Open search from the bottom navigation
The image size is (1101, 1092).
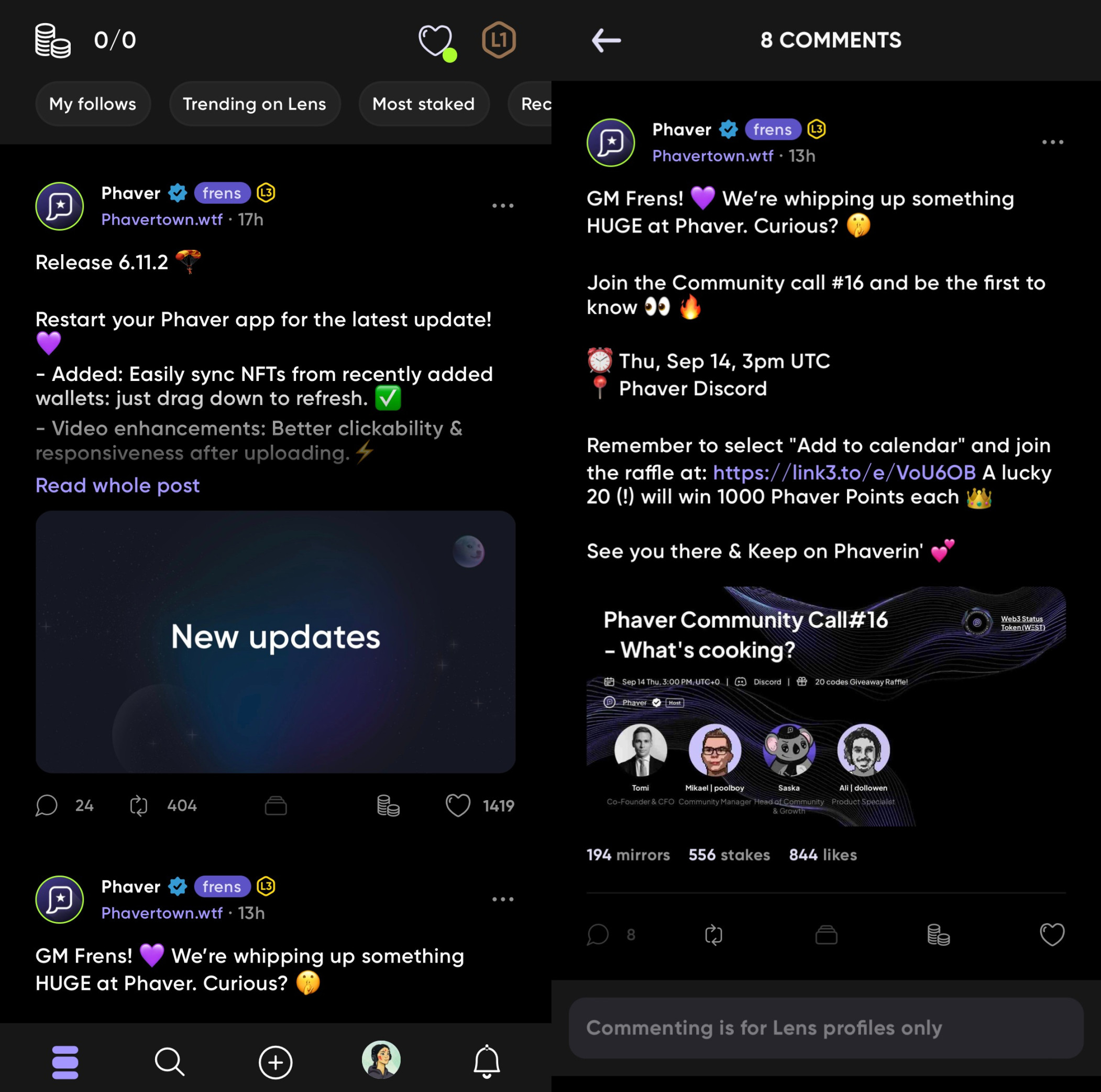click(x=169, y=1062)
